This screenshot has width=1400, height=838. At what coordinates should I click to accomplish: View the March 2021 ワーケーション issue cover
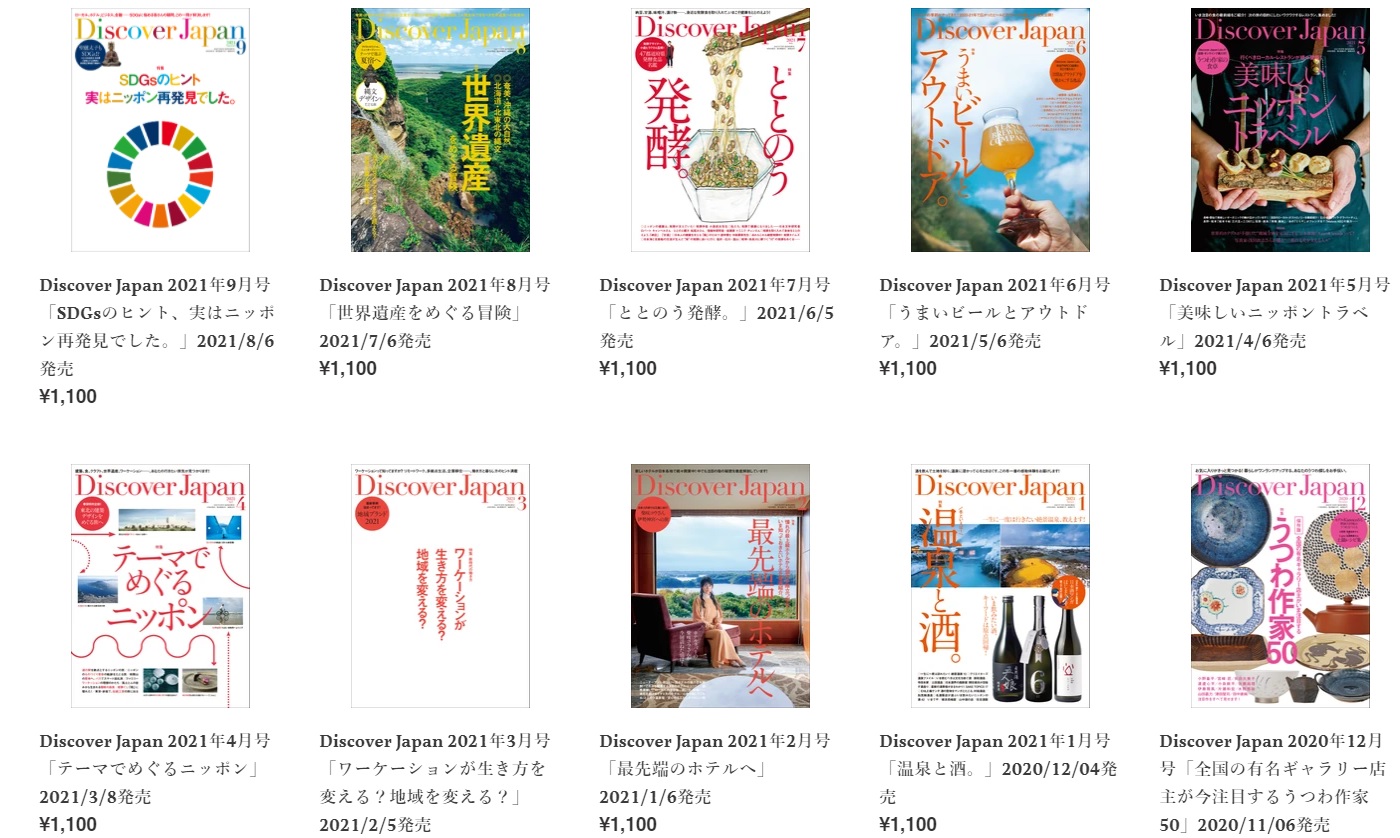point(440,586)
